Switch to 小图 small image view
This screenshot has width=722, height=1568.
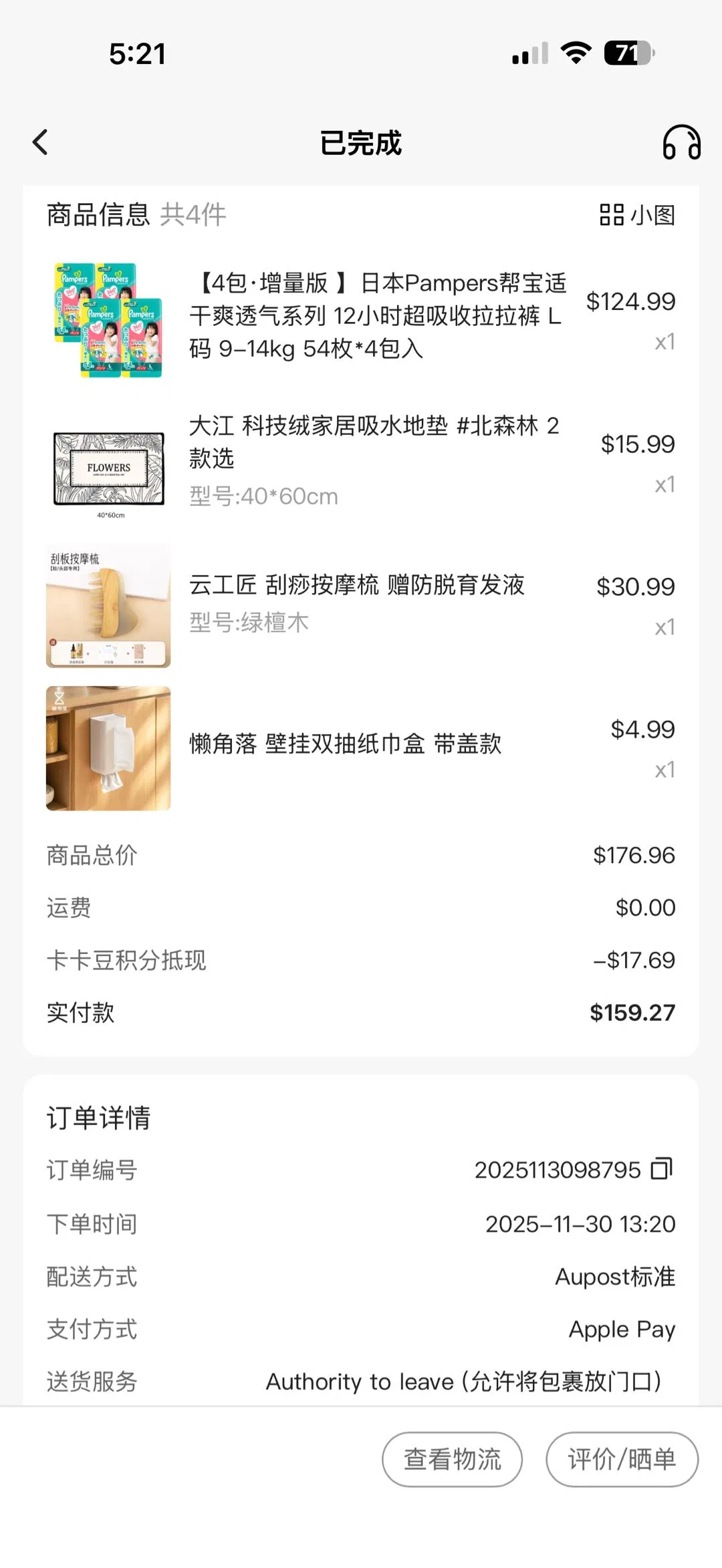point(637,215)
